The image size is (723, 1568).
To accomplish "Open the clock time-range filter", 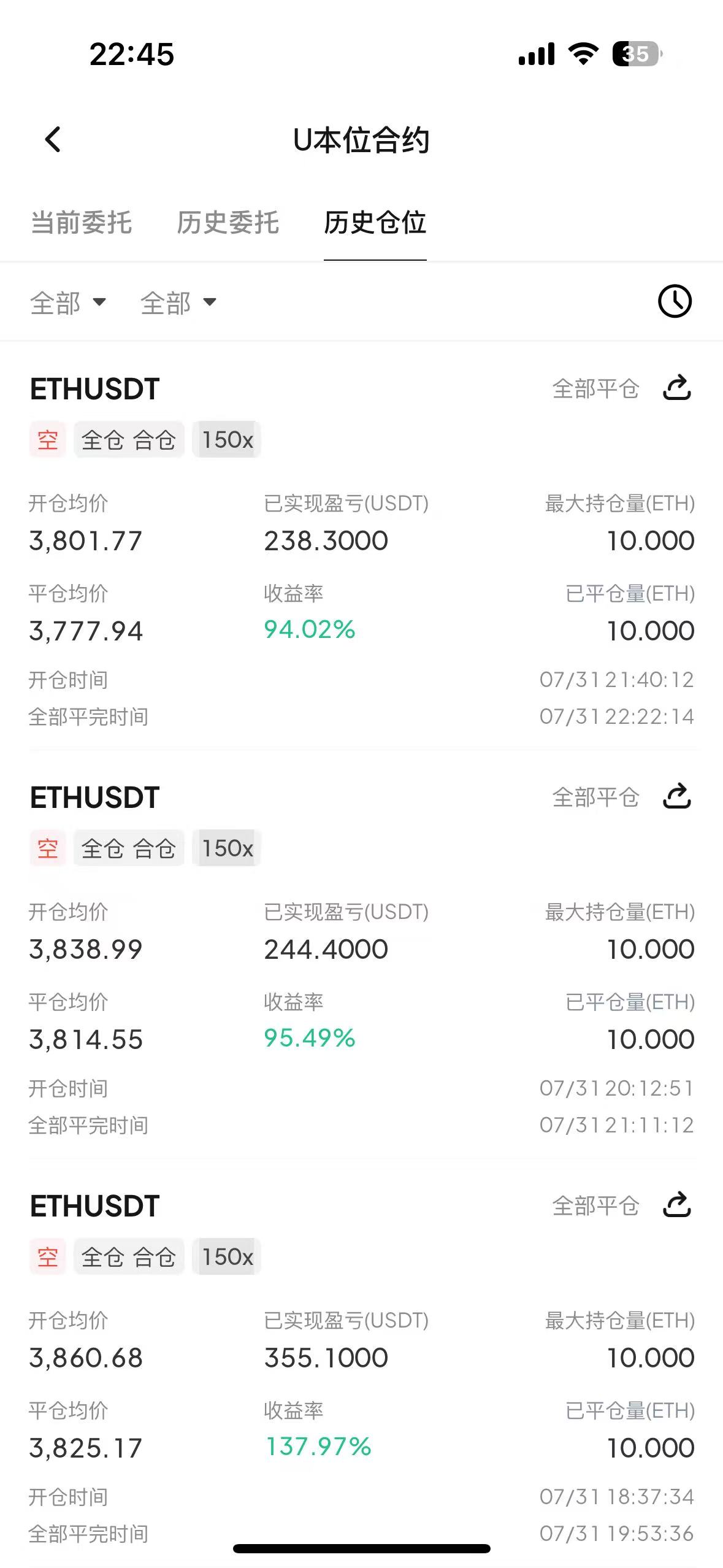I will tap(675, 301).
